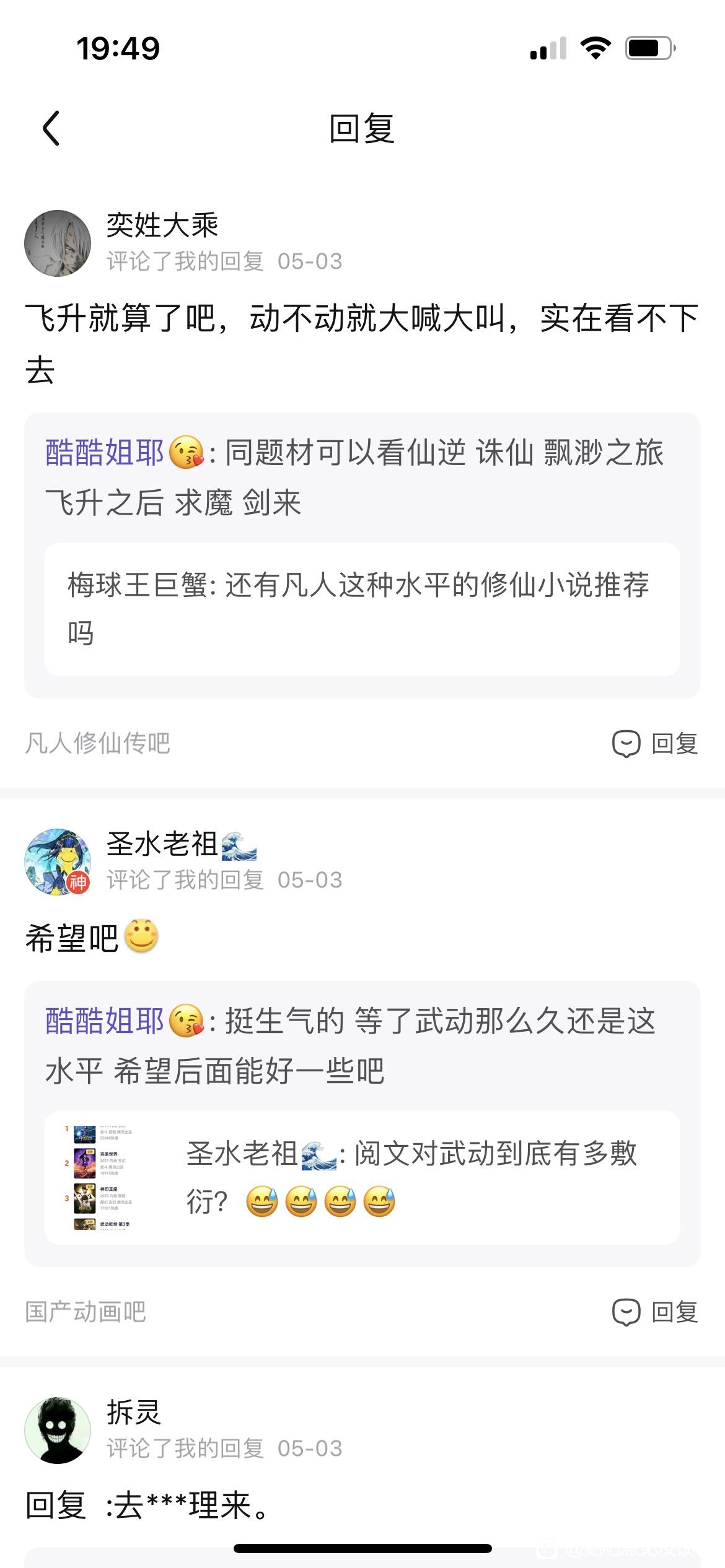
Task: View username 拆灵's profile
Action: click(134, 1413)
